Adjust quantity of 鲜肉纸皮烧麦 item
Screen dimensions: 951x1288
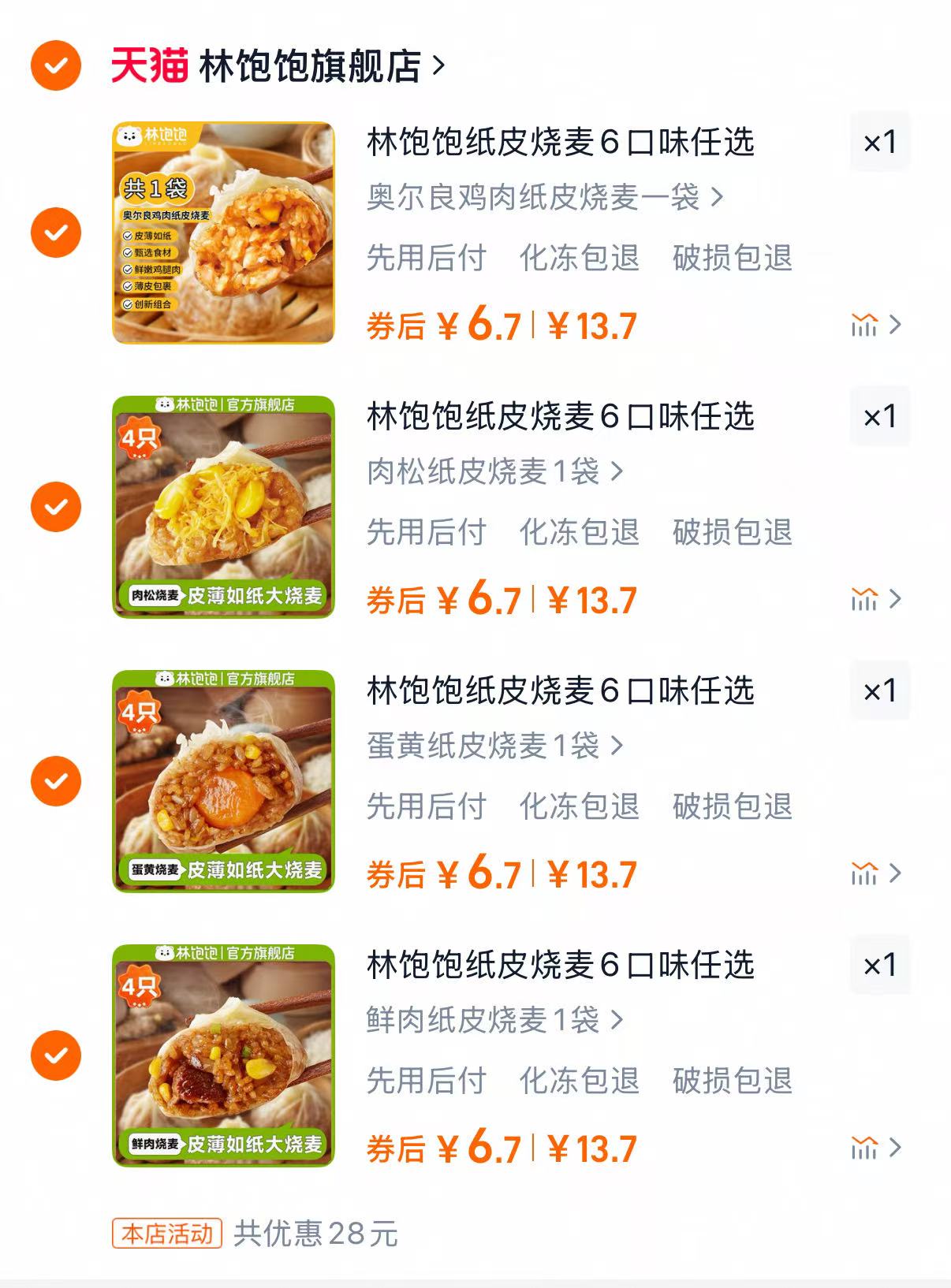pos(879,966)
